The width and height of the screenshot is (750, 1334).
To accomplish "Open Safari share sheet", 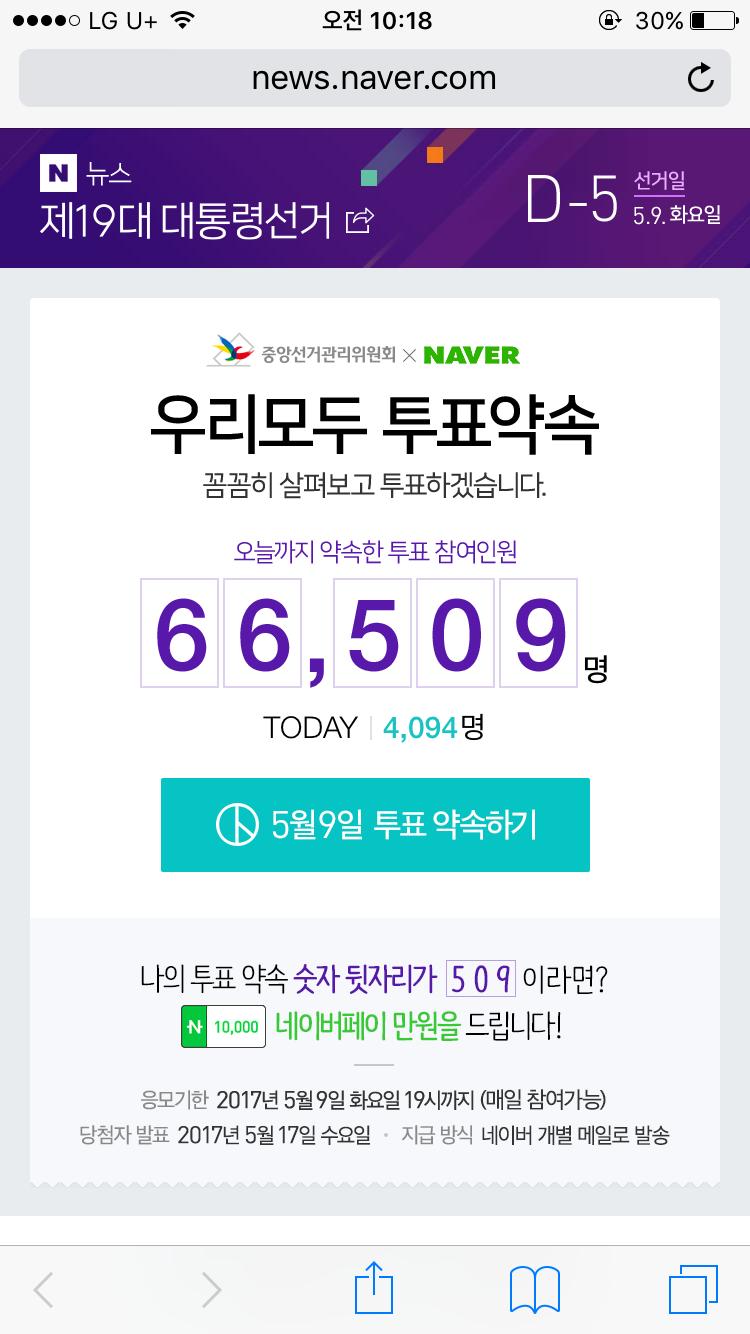I will click(x=375, y=1288).
